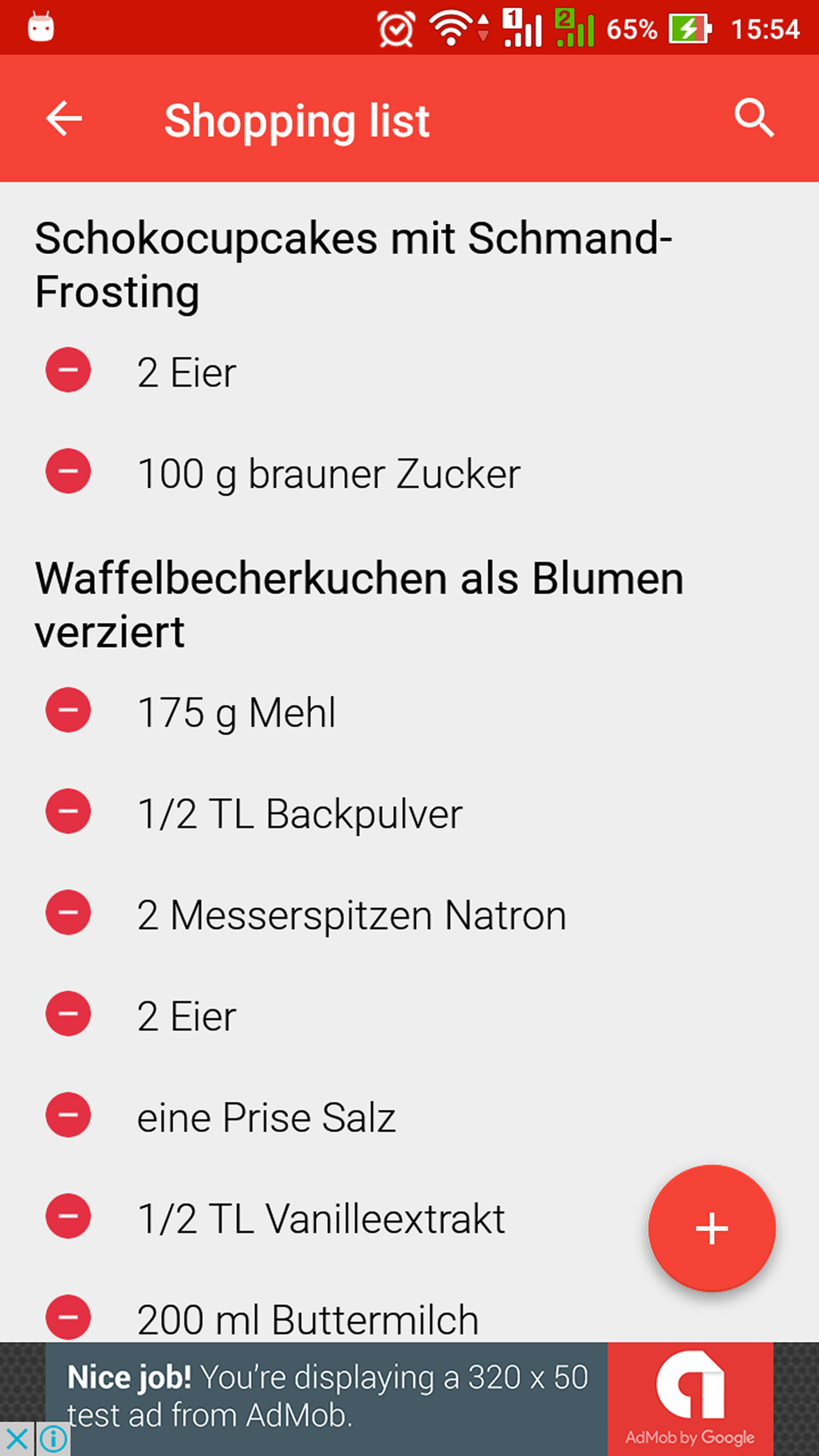Remove eine Prise Salz
Viewport: 819px width, 1456px height.
tap(68, 1115)
